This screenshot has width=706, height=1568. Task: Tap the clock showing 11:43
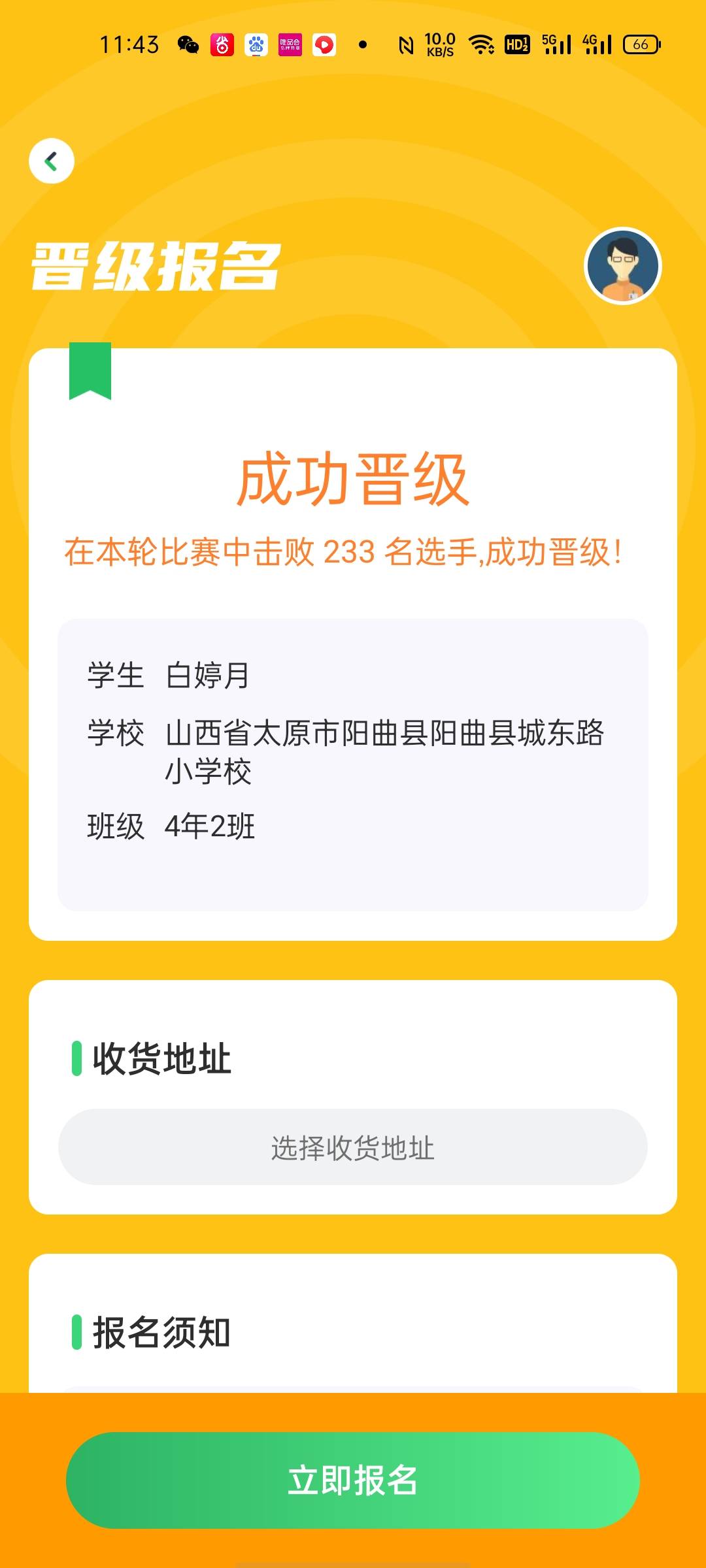pyautogui.click(x=129, y=43)
